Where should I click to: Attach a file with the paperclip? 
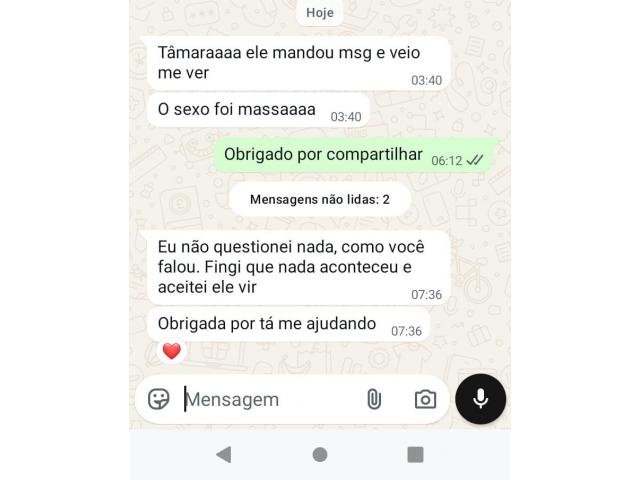click(x=374, y=399)
